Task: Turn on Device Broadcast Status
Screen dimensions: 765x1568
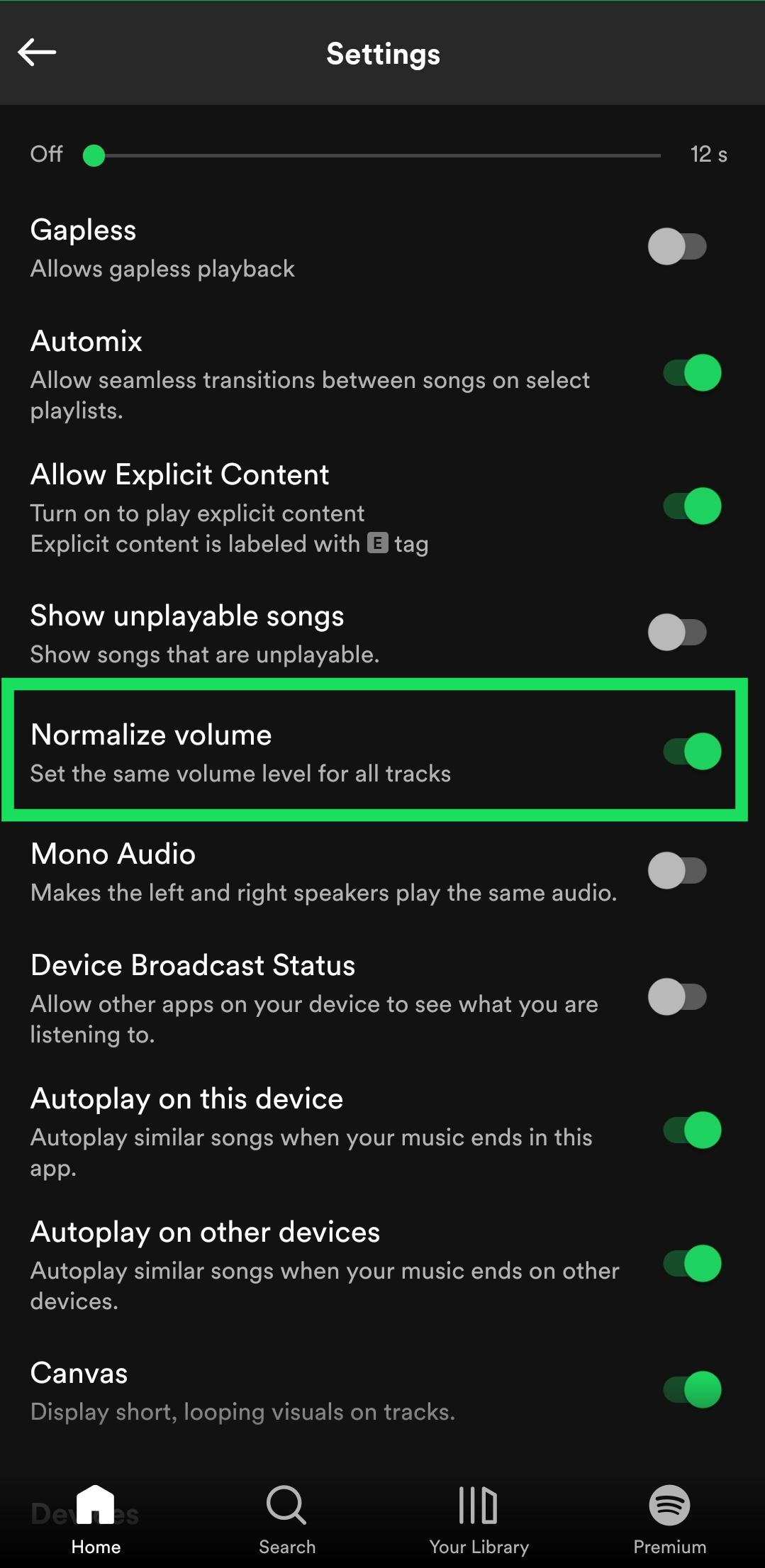Action: coord(677,997)
